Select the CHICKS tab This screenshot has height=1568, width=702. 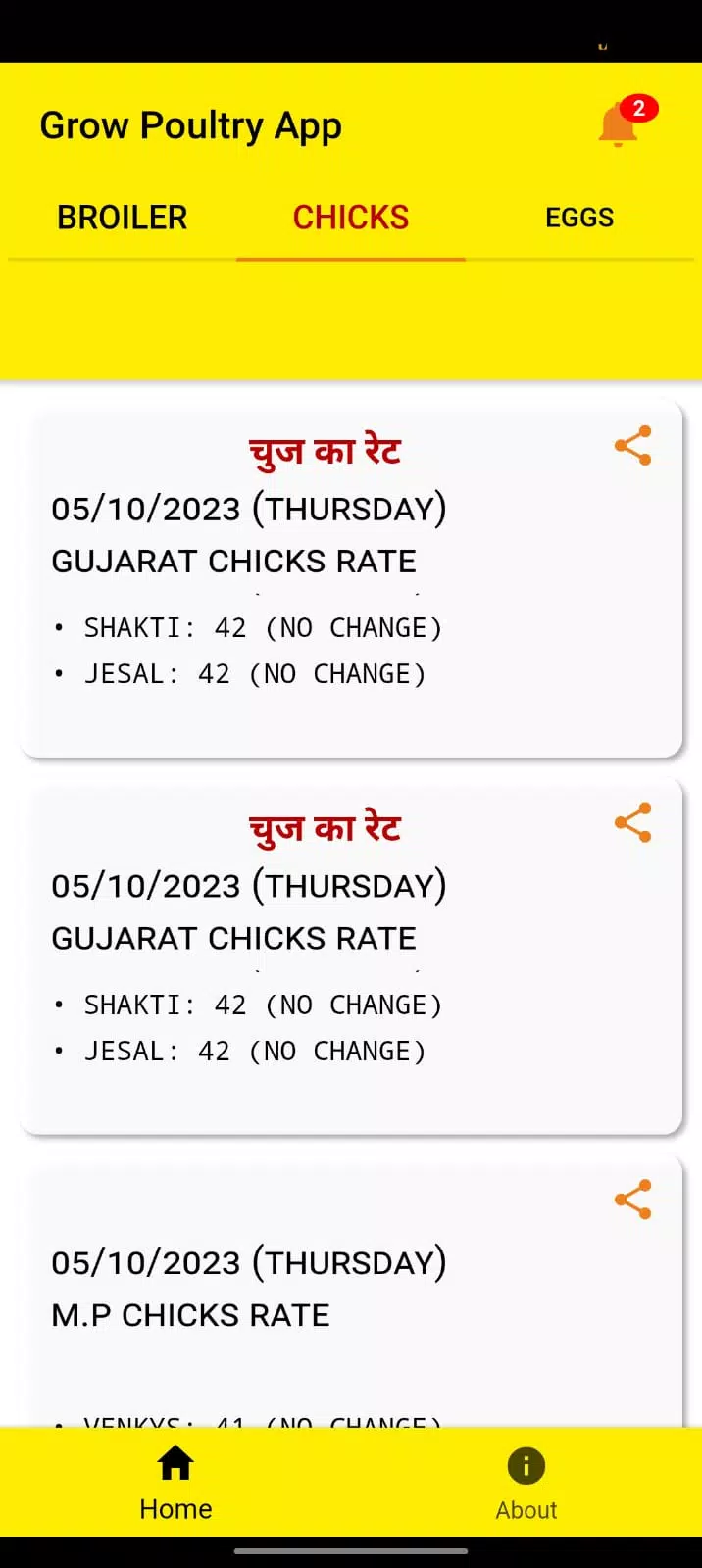tap(351, 218)
